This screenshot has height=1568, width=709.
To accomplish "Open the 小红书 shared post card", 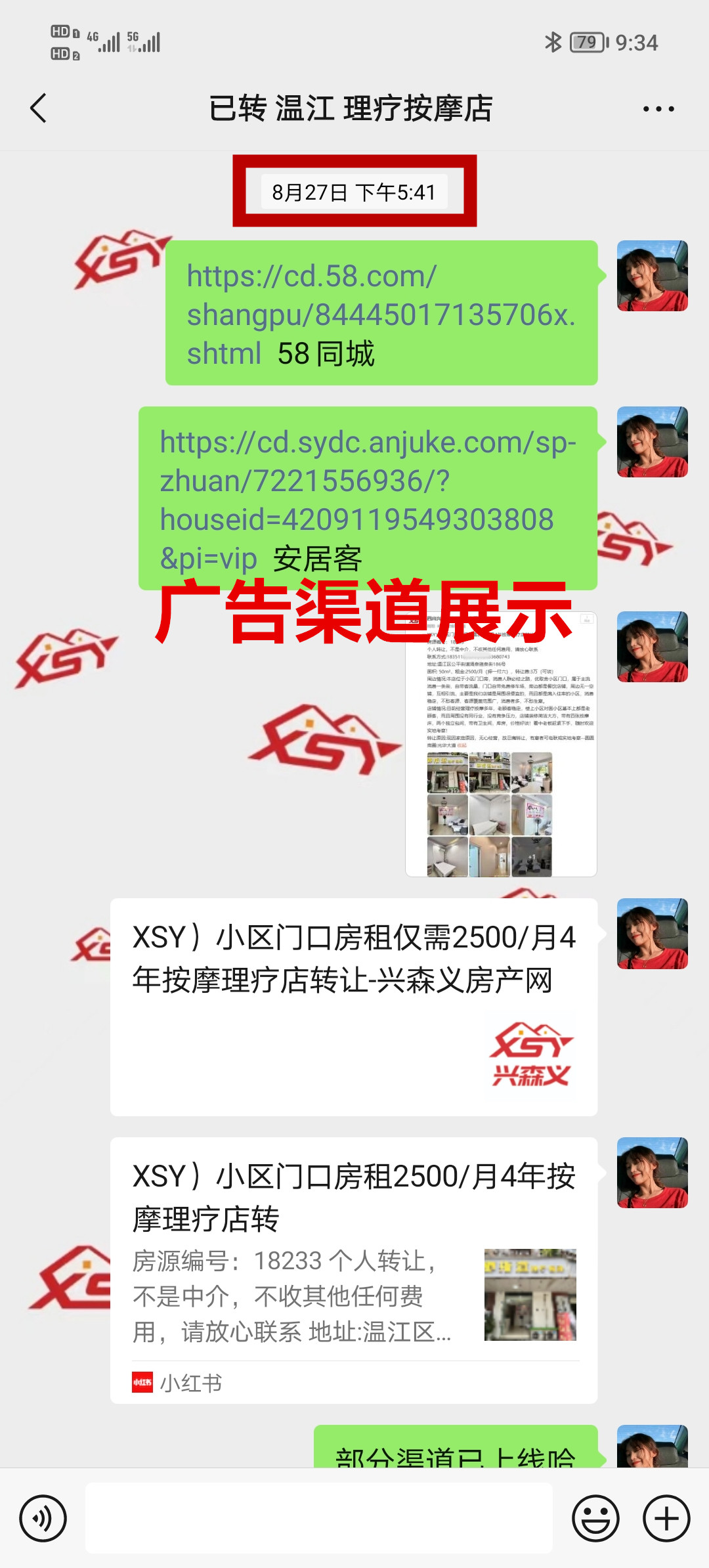I will tap(354, 1269).
